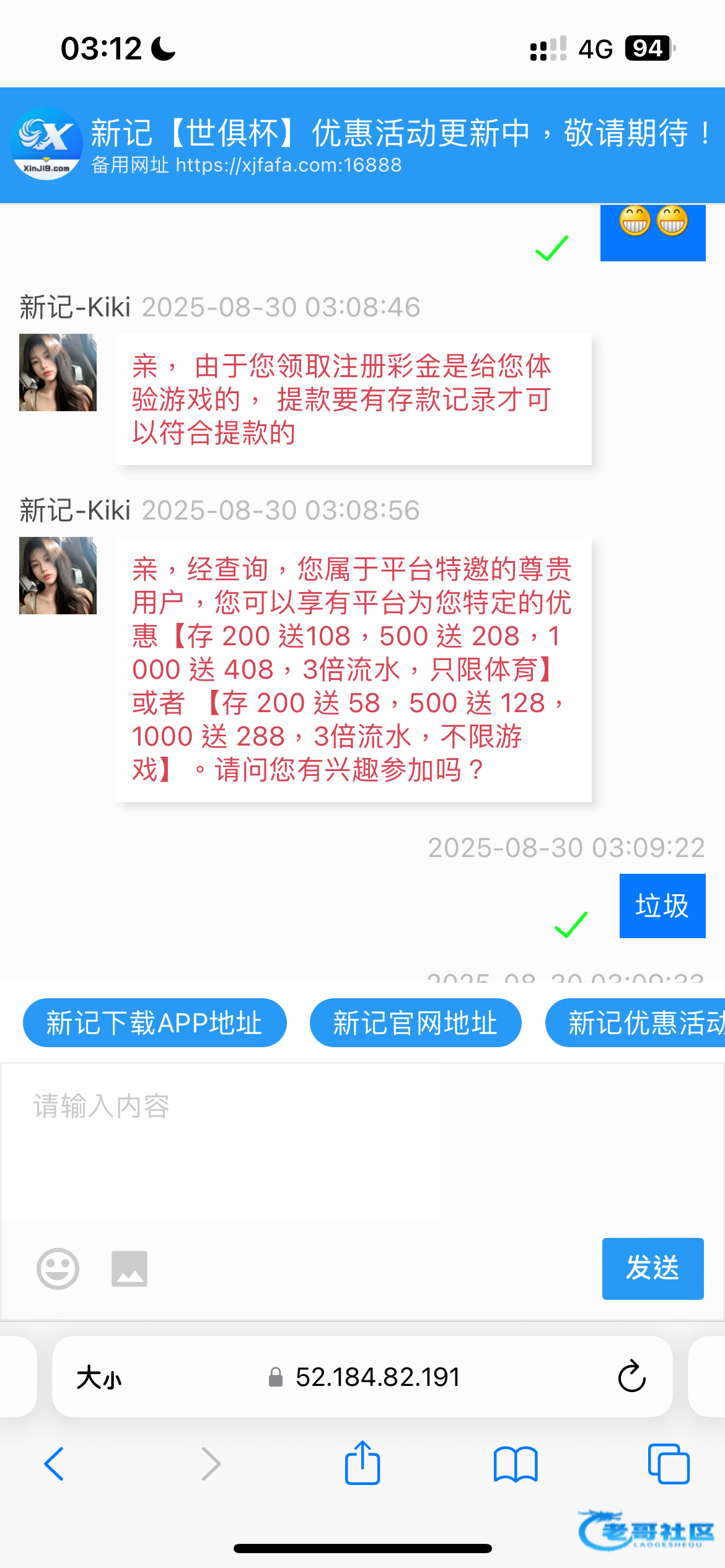Focus the 请输入内容 message field

click(223, 1139)
